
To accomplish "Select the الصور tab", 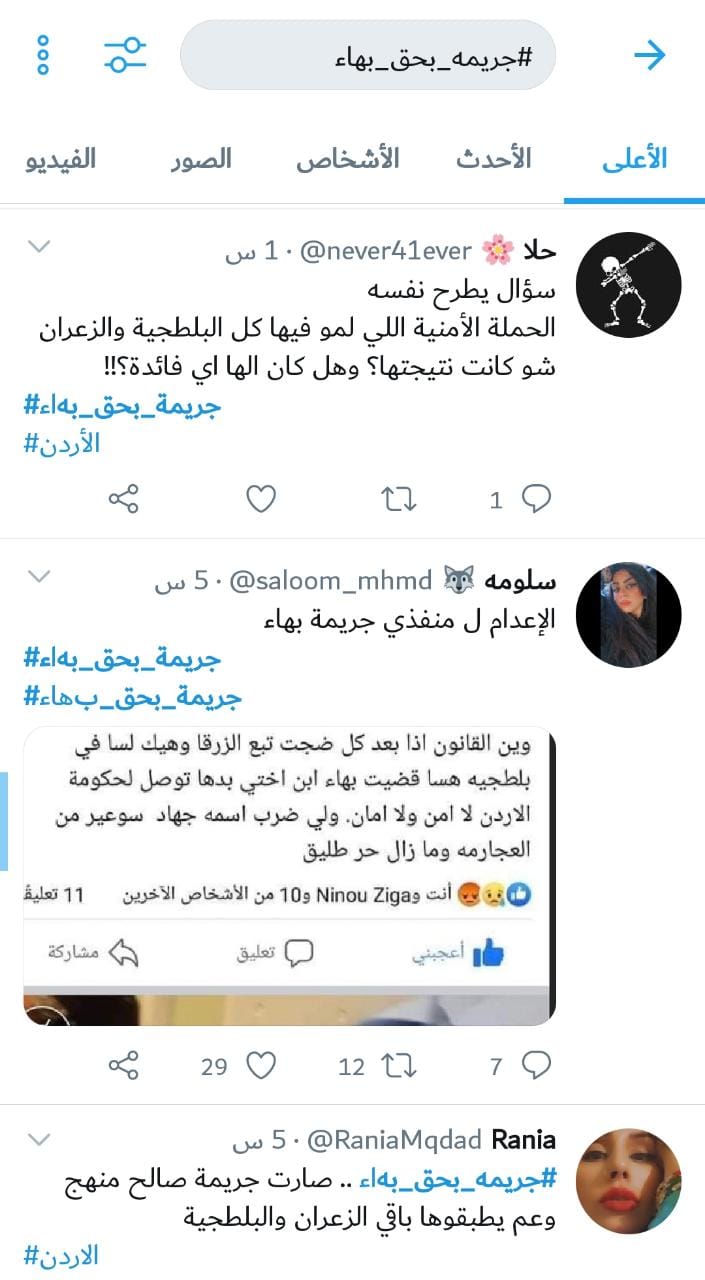I will click(200, 159).
